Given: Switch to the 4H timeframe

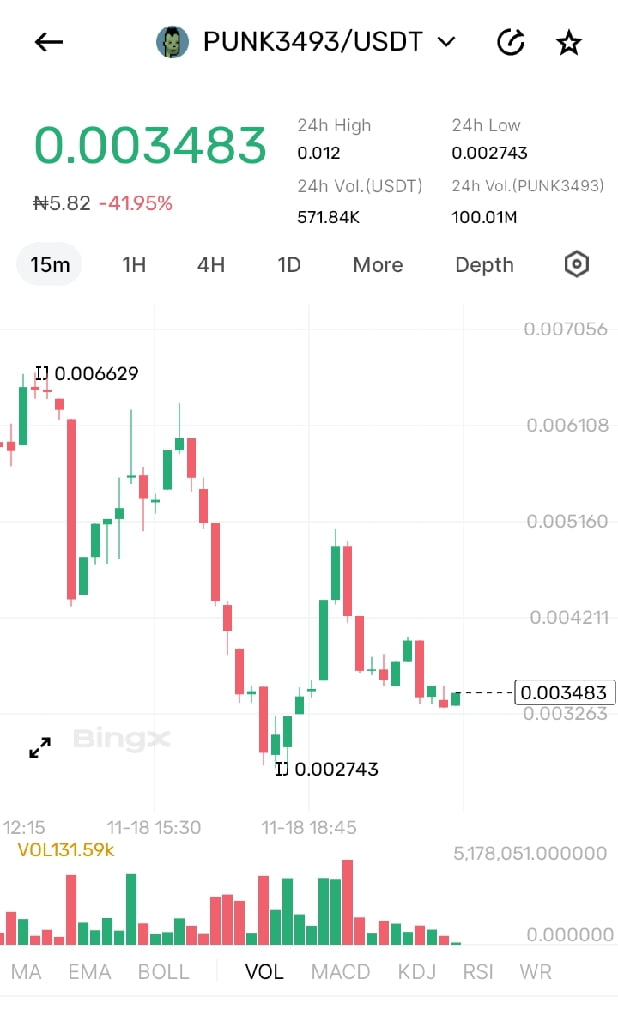Looking at the screenshot, I should [x=211, y=265].
